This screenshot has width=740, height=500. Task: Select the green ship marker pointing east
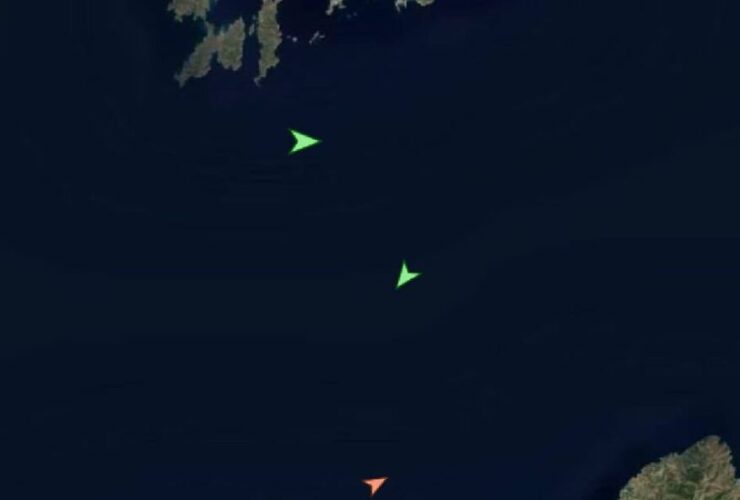tap(304, 141)
